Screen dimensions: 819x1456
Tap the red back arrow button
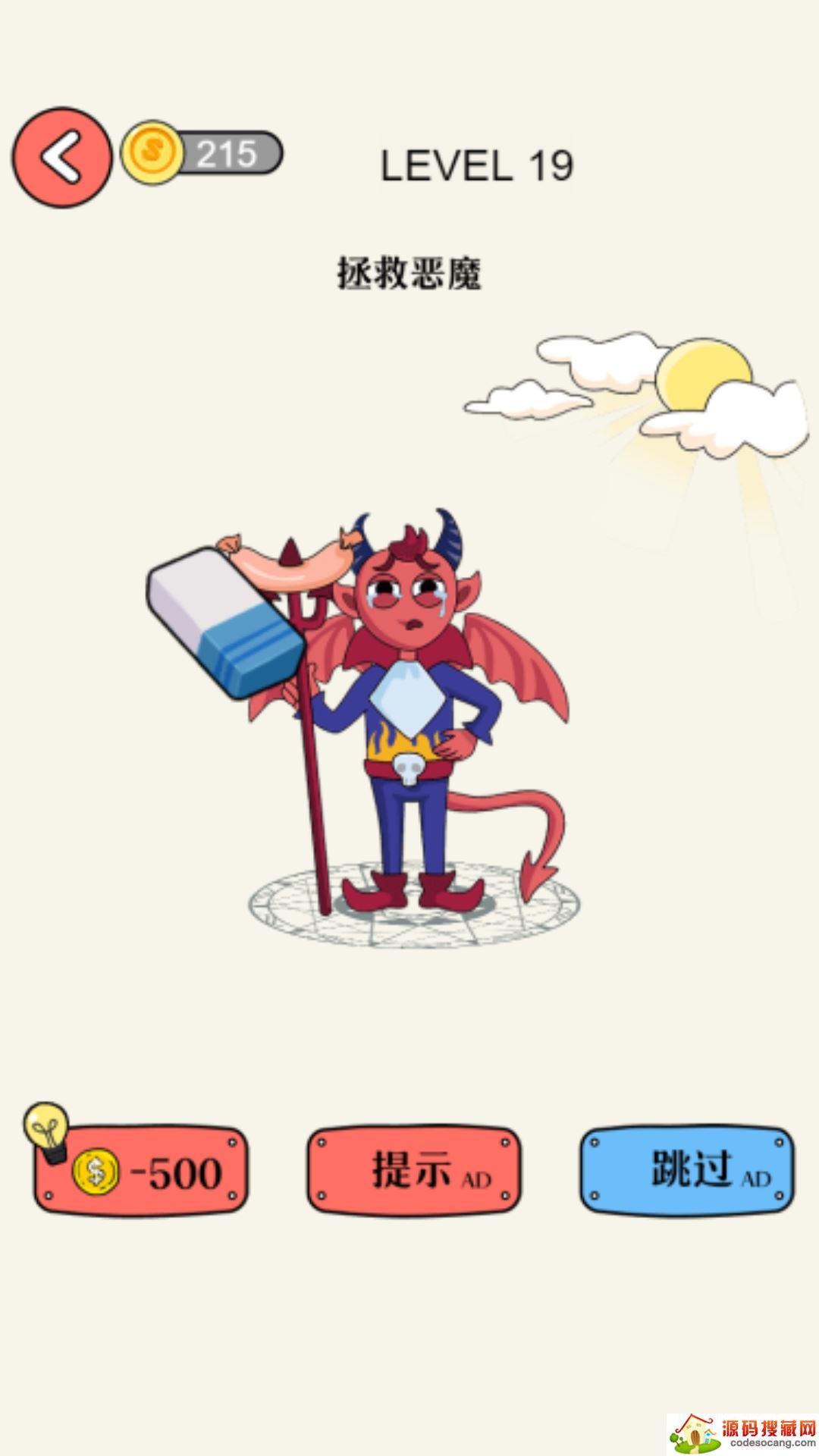[x=61, y=158]
